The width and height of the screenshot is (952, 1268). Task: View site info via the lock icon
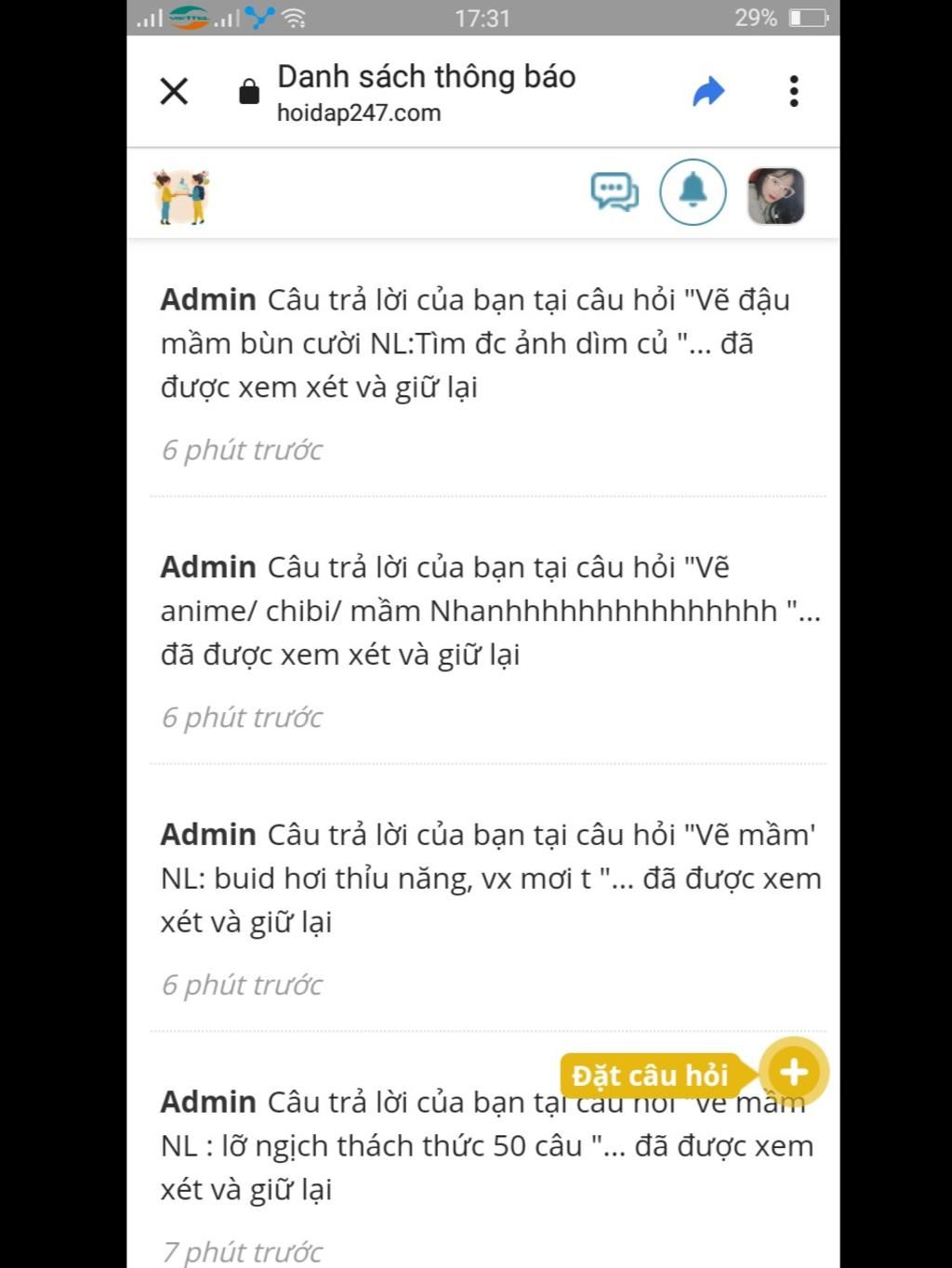248,92
